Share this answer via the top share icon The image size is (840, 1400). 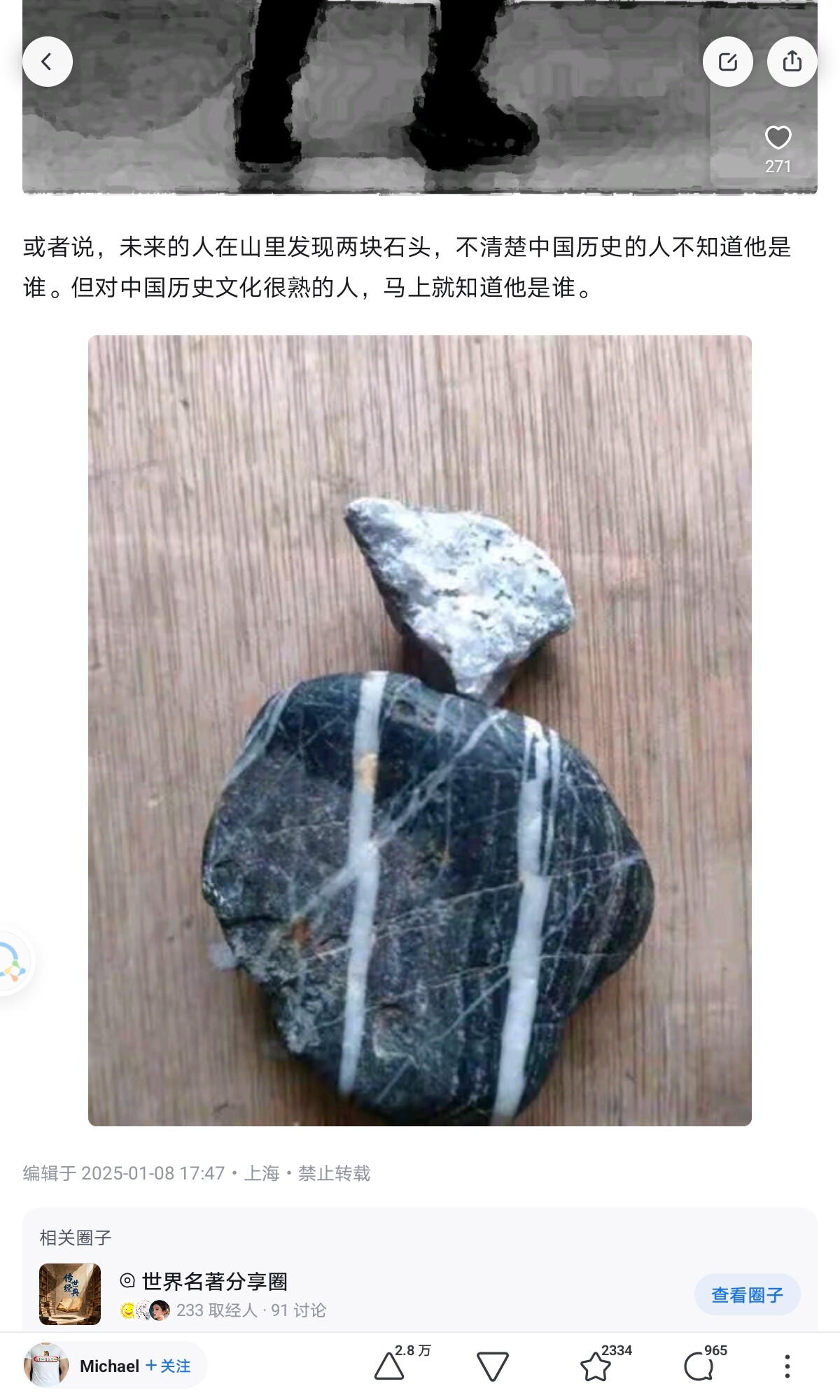tap(792, 62)
